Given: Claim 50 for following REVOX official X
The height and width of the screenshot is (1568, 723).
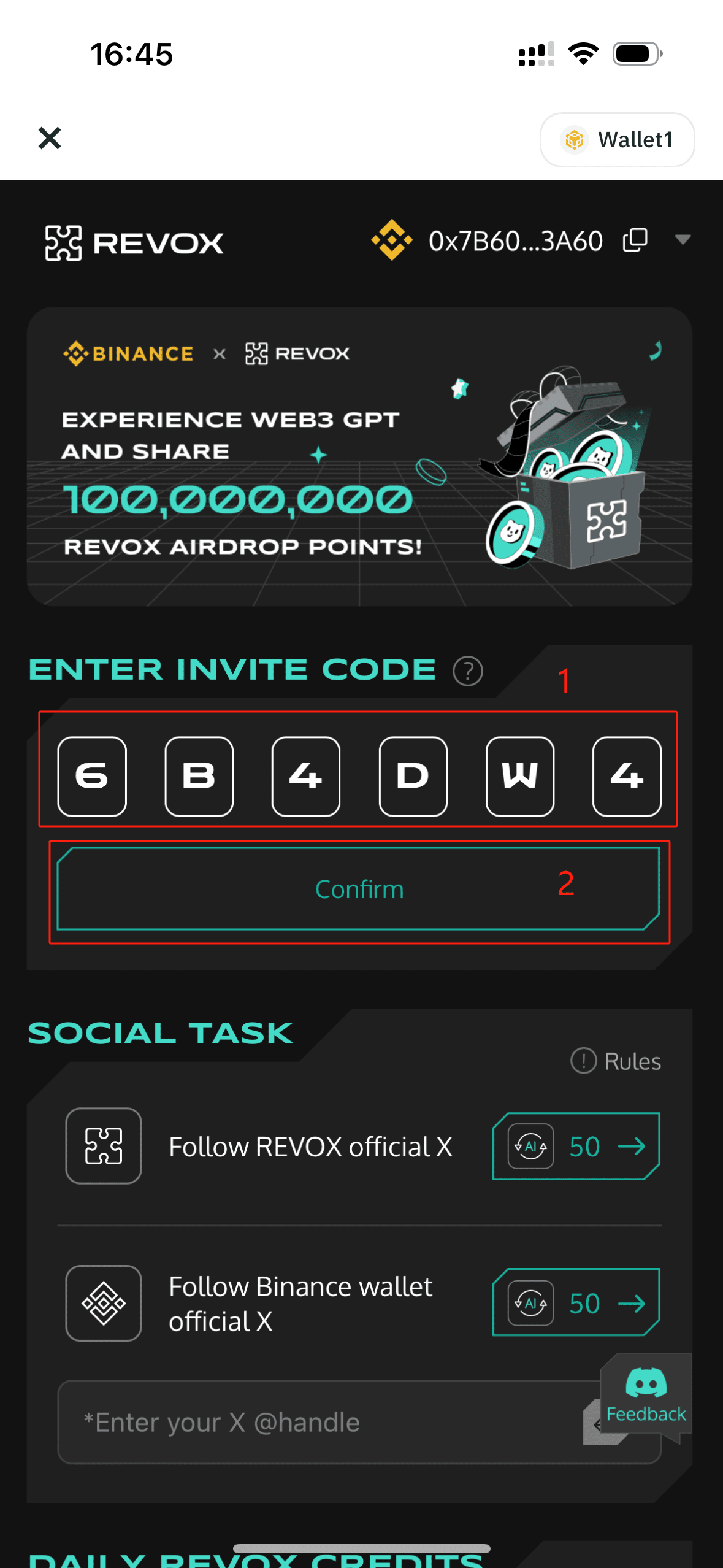Looking at the screenshot, I should [x=576, y=1146].
